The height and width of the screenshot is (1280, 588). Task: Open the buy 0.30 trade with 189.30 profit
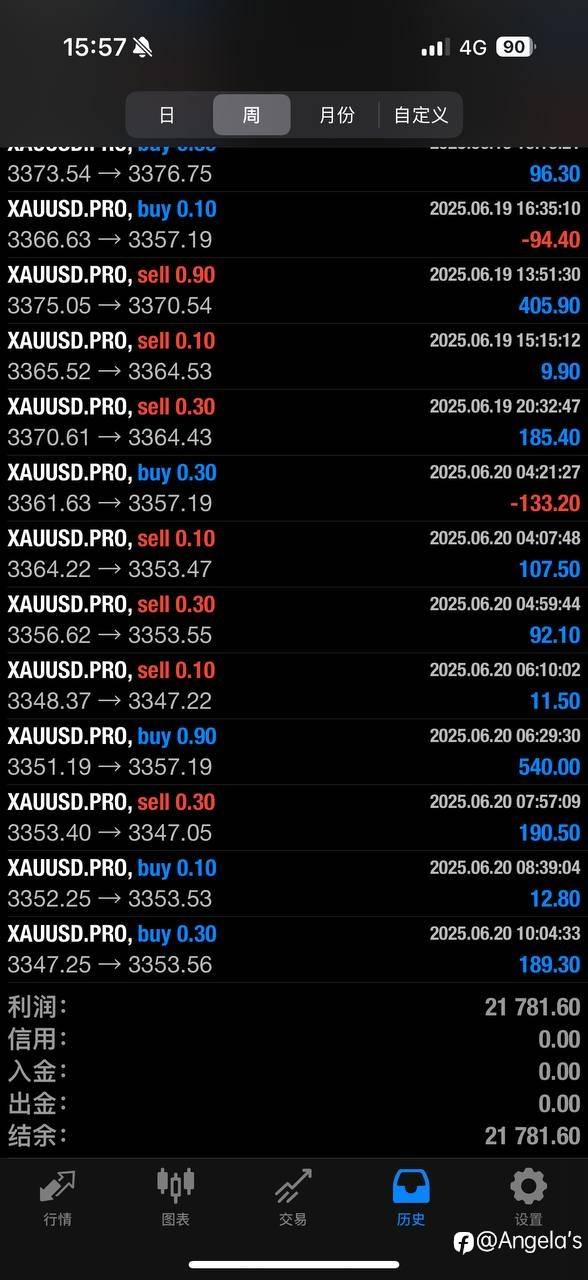[294, 950]
